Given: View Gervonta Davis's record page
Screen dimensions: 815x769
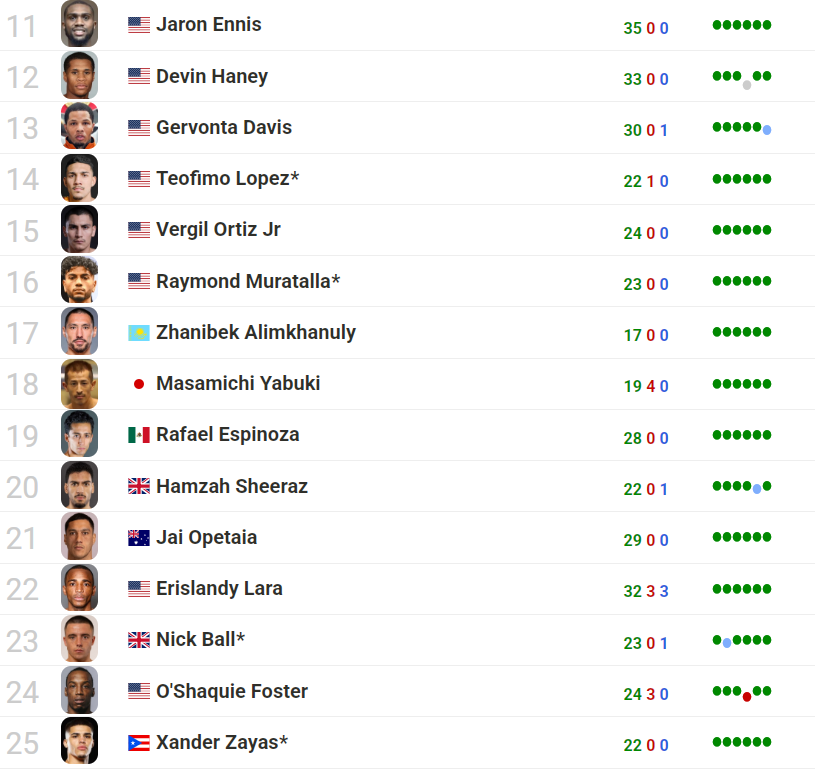Looking at the screenshot, I should tap(223, 127).
